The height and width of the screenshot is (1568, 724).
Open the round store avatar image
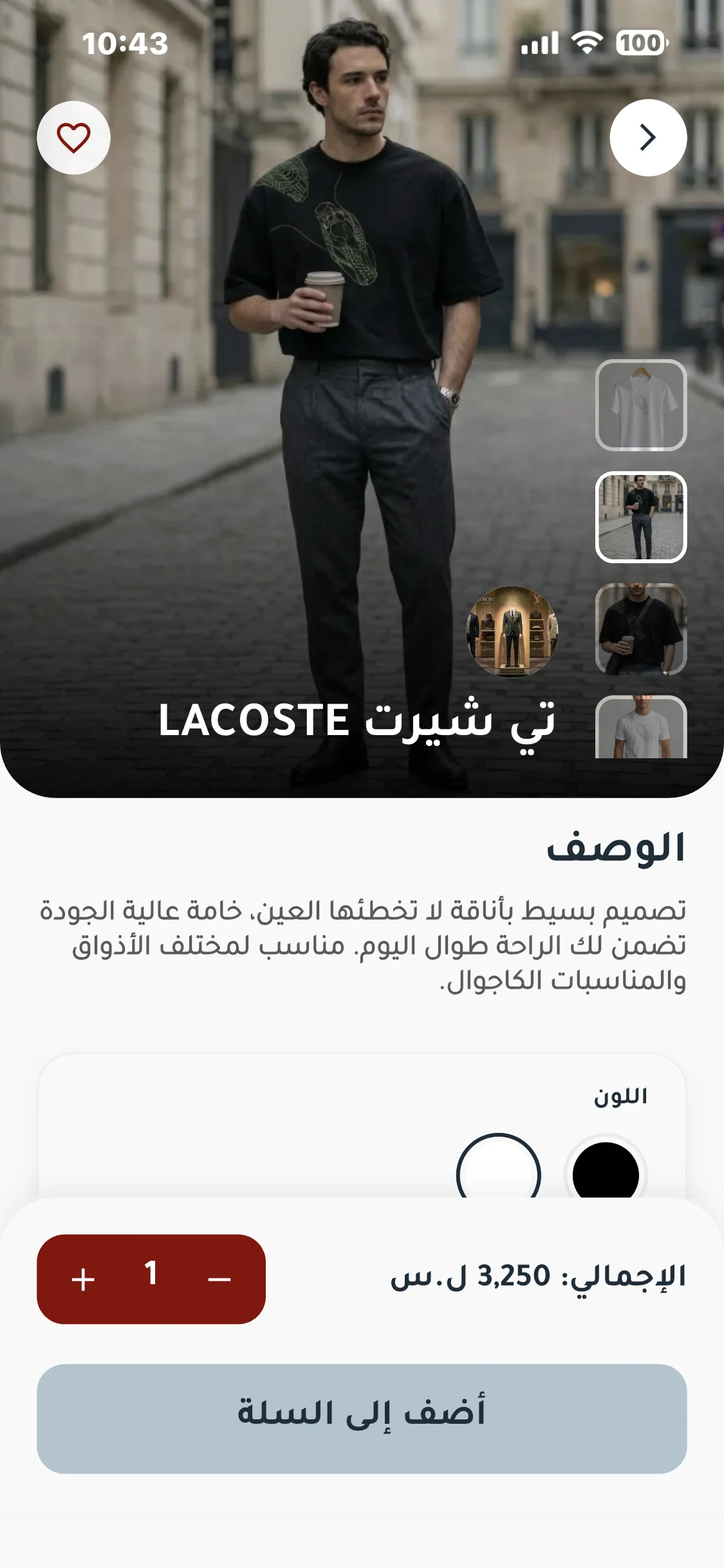(512, 632)
